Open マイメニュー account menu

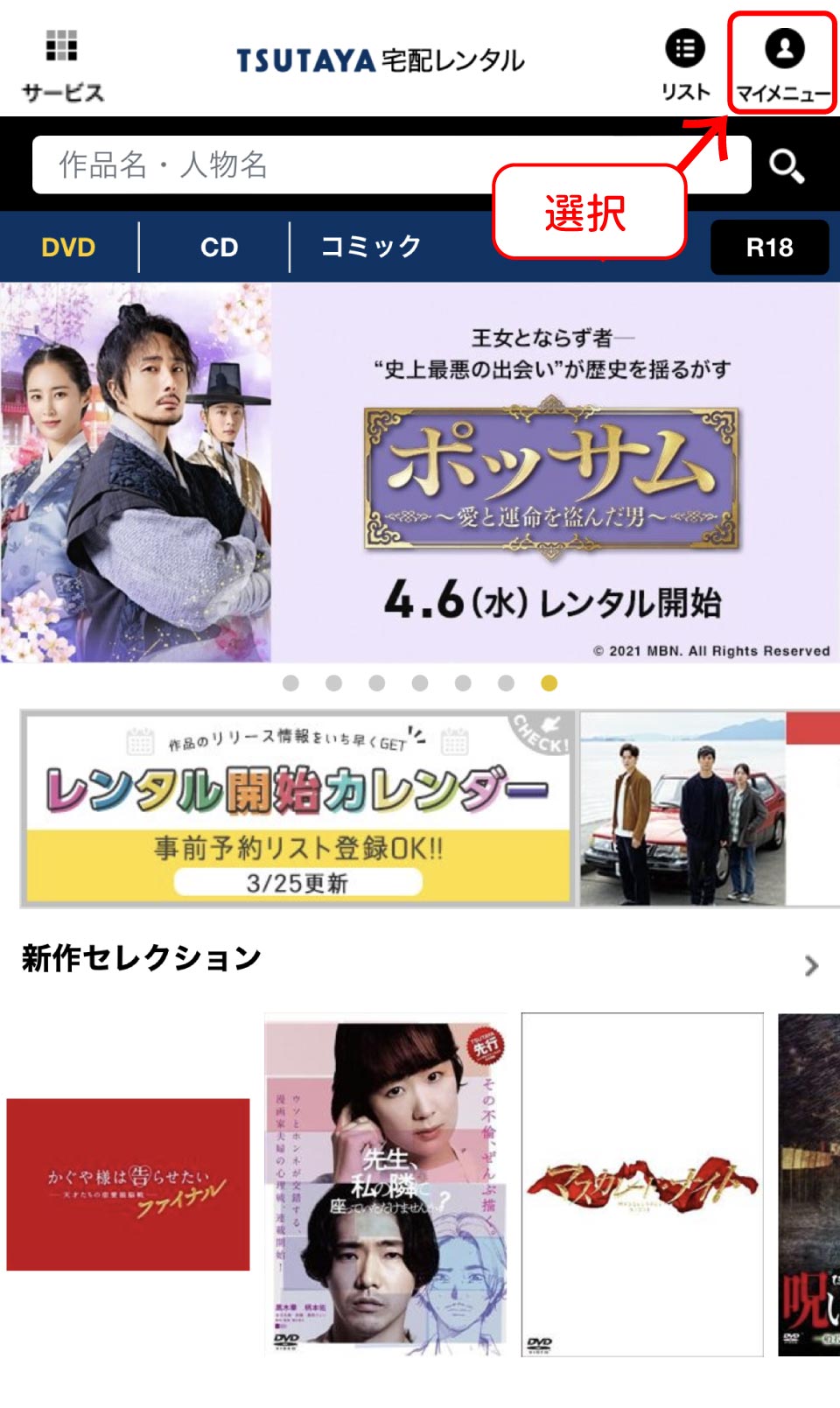point(783,65)
